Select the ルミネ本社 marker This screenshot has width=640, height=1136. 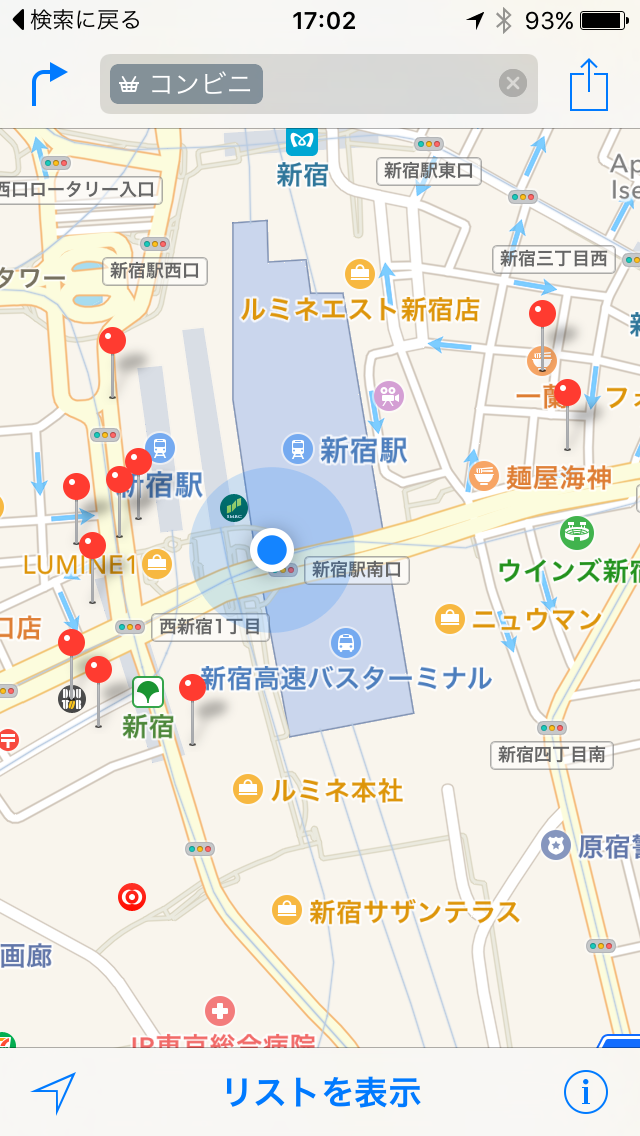pos(248,789)
